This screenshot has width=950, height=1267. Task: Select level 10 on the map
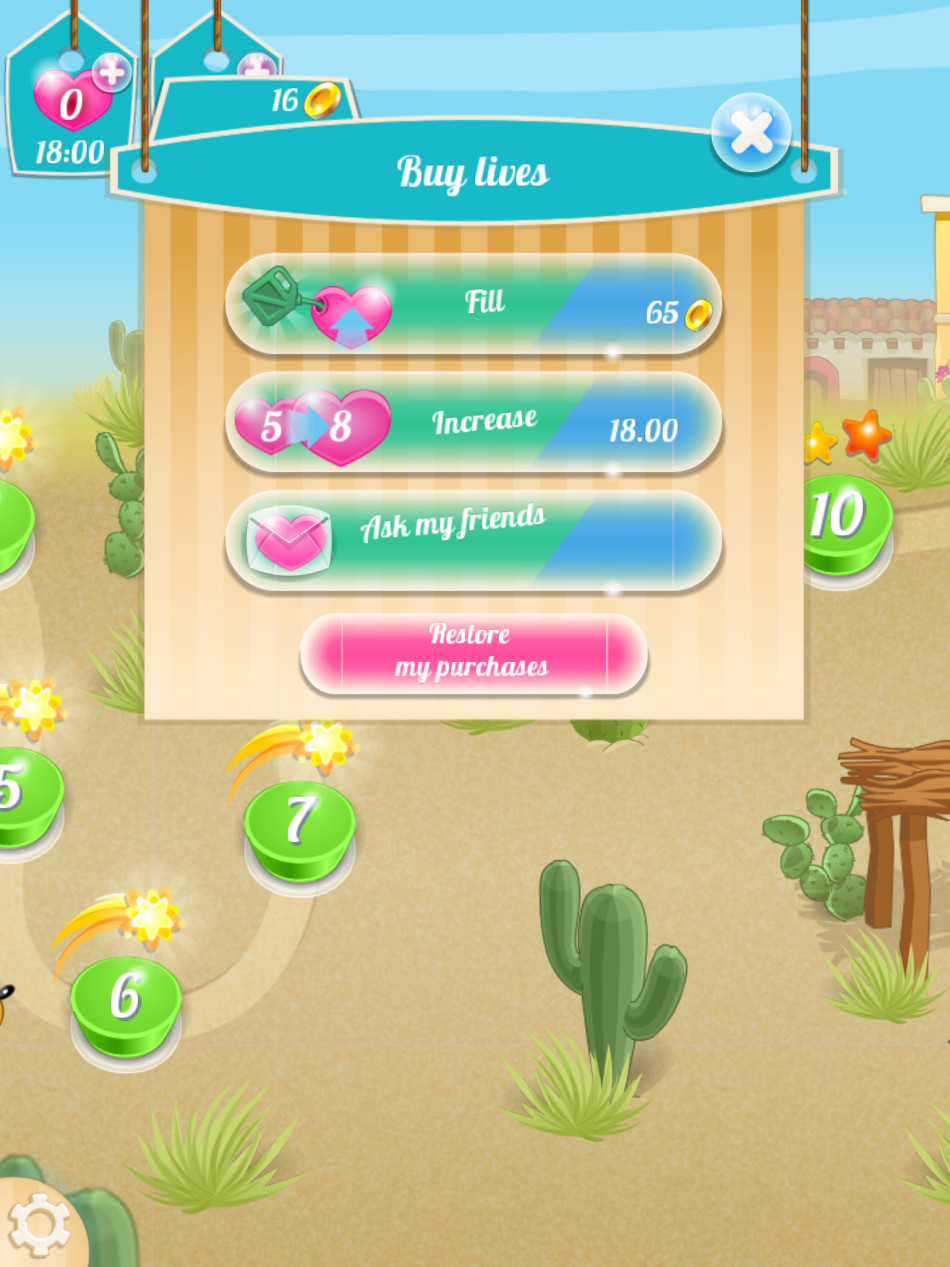click(838, 518)
